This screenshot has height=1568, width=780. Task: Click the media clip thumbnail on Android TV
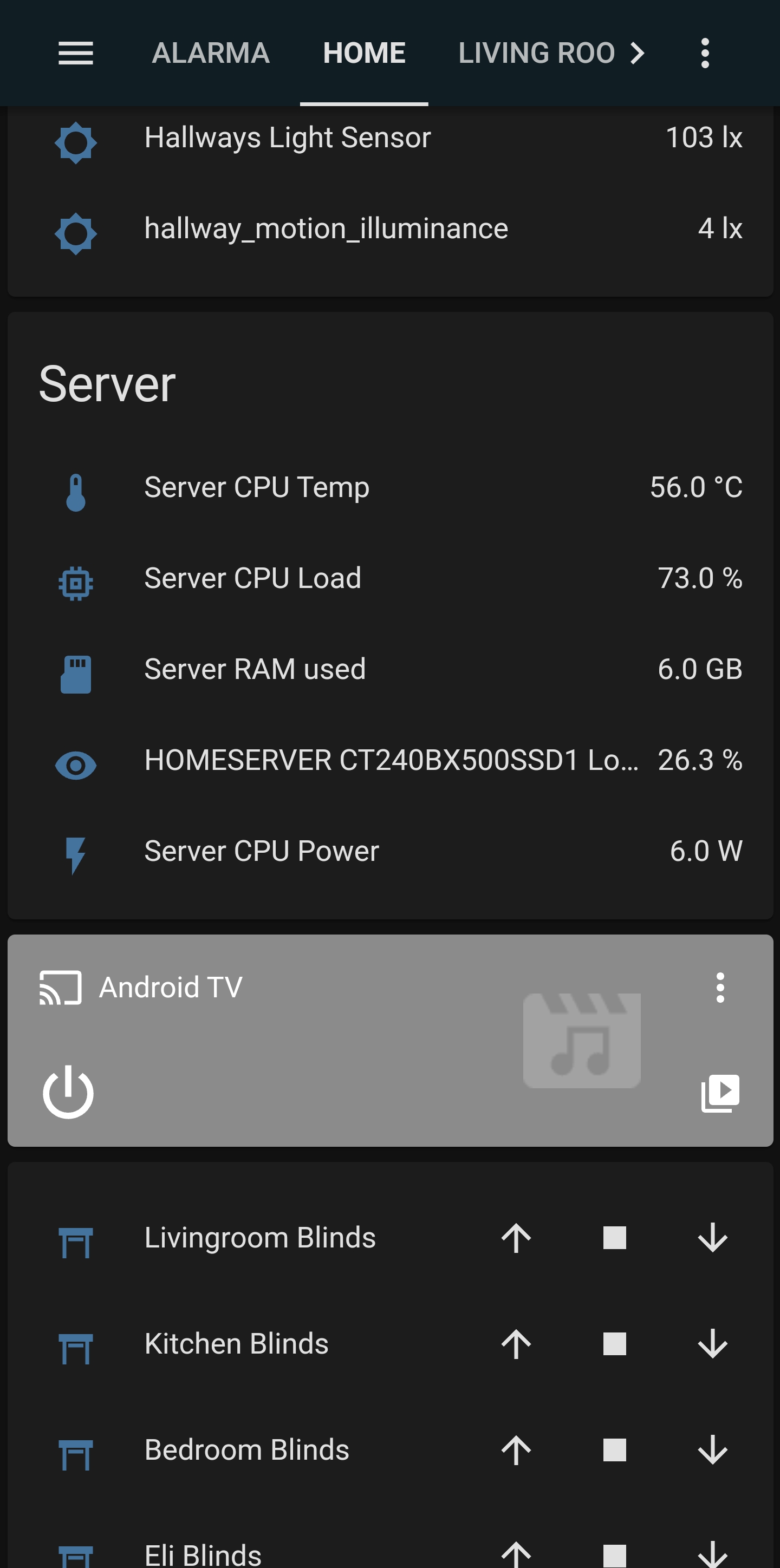(583, 1041)
